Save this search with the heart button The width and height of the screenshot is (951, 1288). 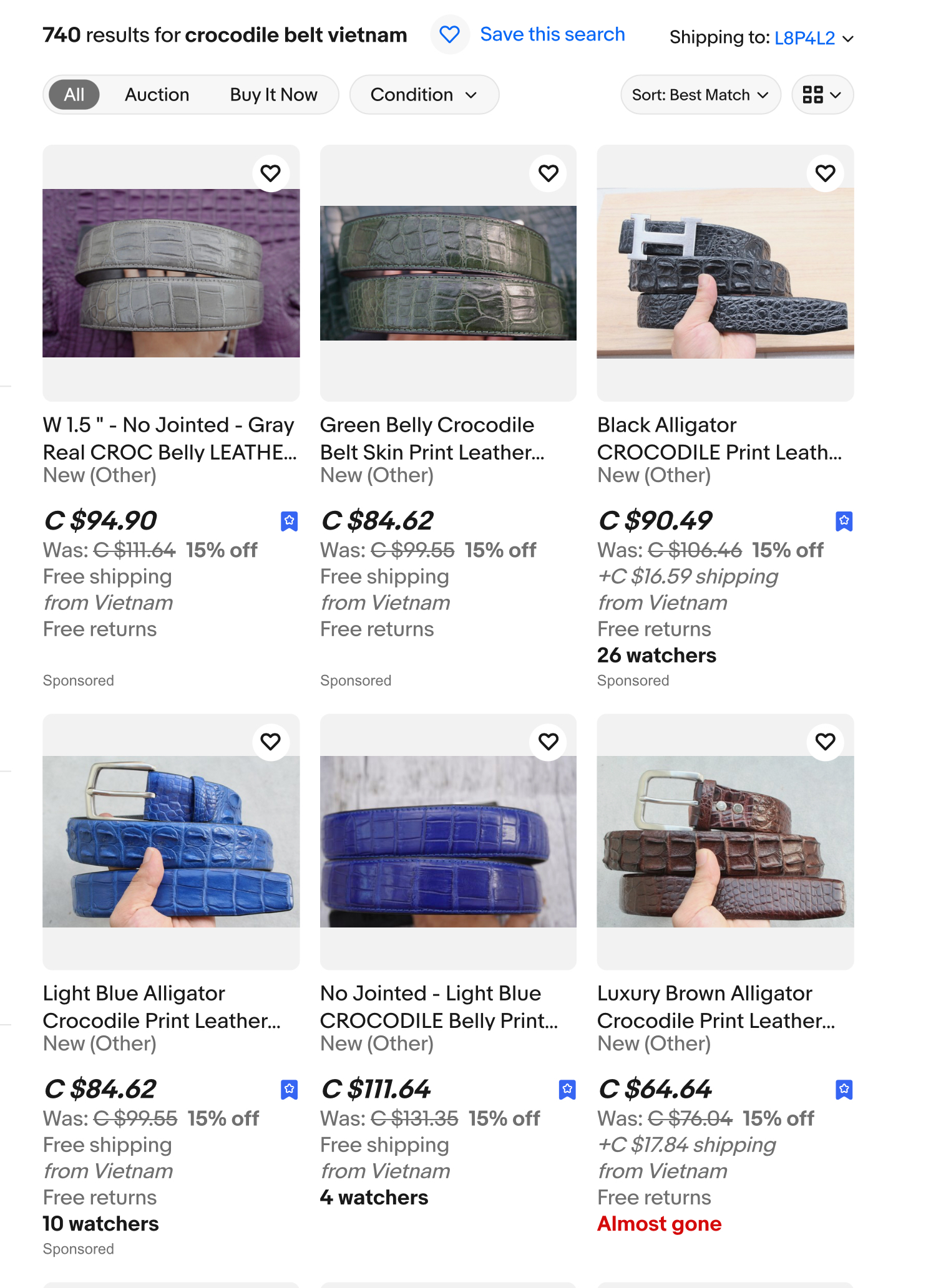(449, 35)
